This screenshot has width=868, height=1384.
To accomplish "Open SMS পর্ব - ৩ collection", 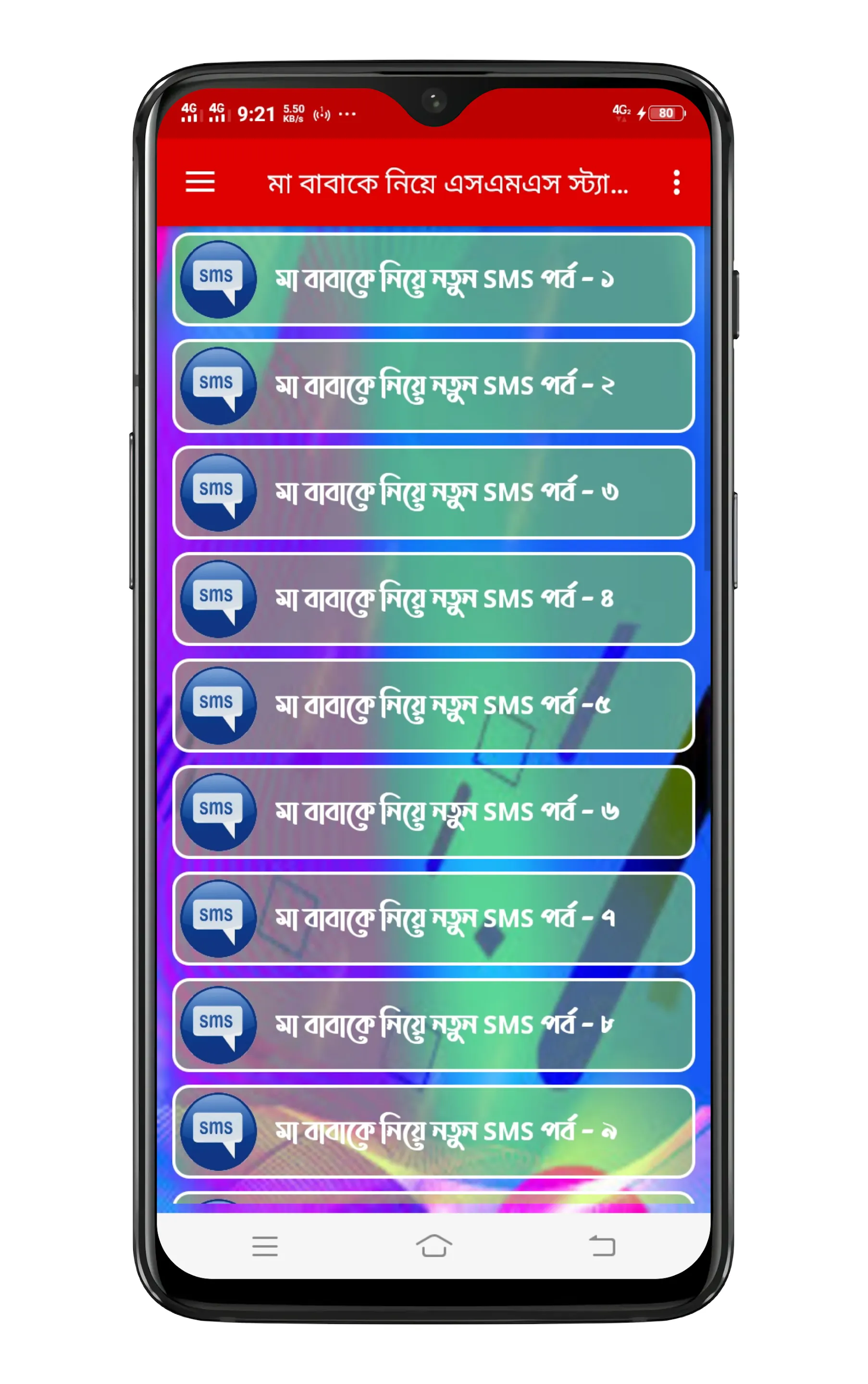I will pos(434,493).
